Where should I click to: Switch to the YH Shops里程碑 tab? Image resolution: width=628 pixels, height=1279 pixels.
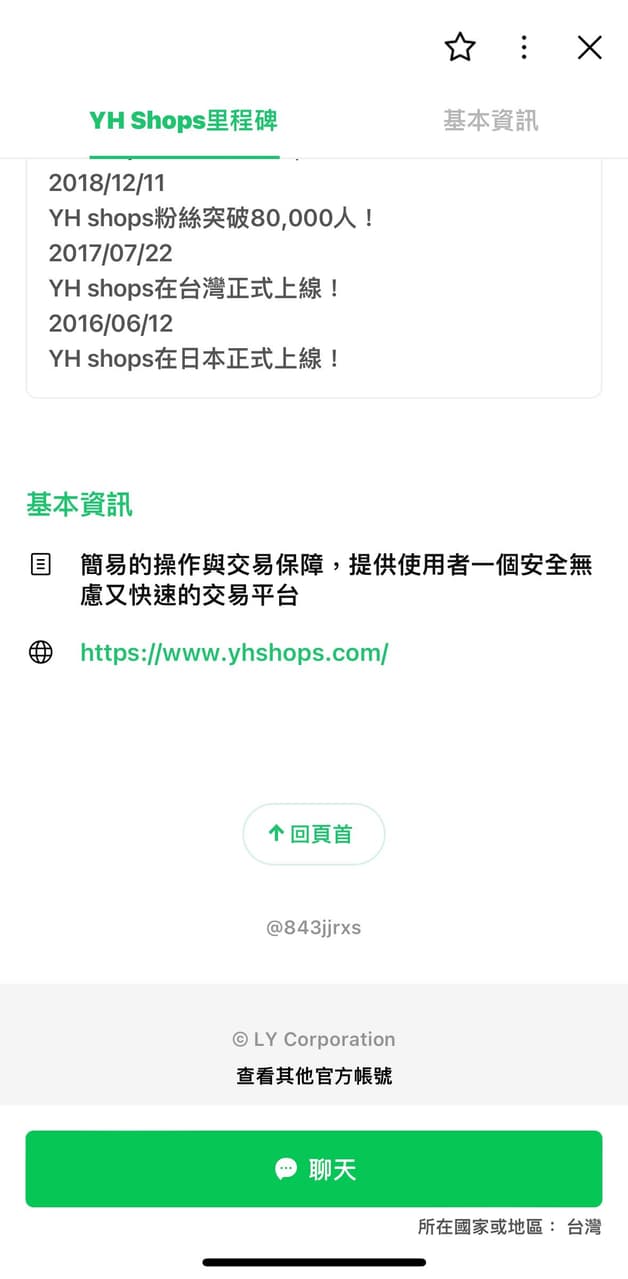183,121
